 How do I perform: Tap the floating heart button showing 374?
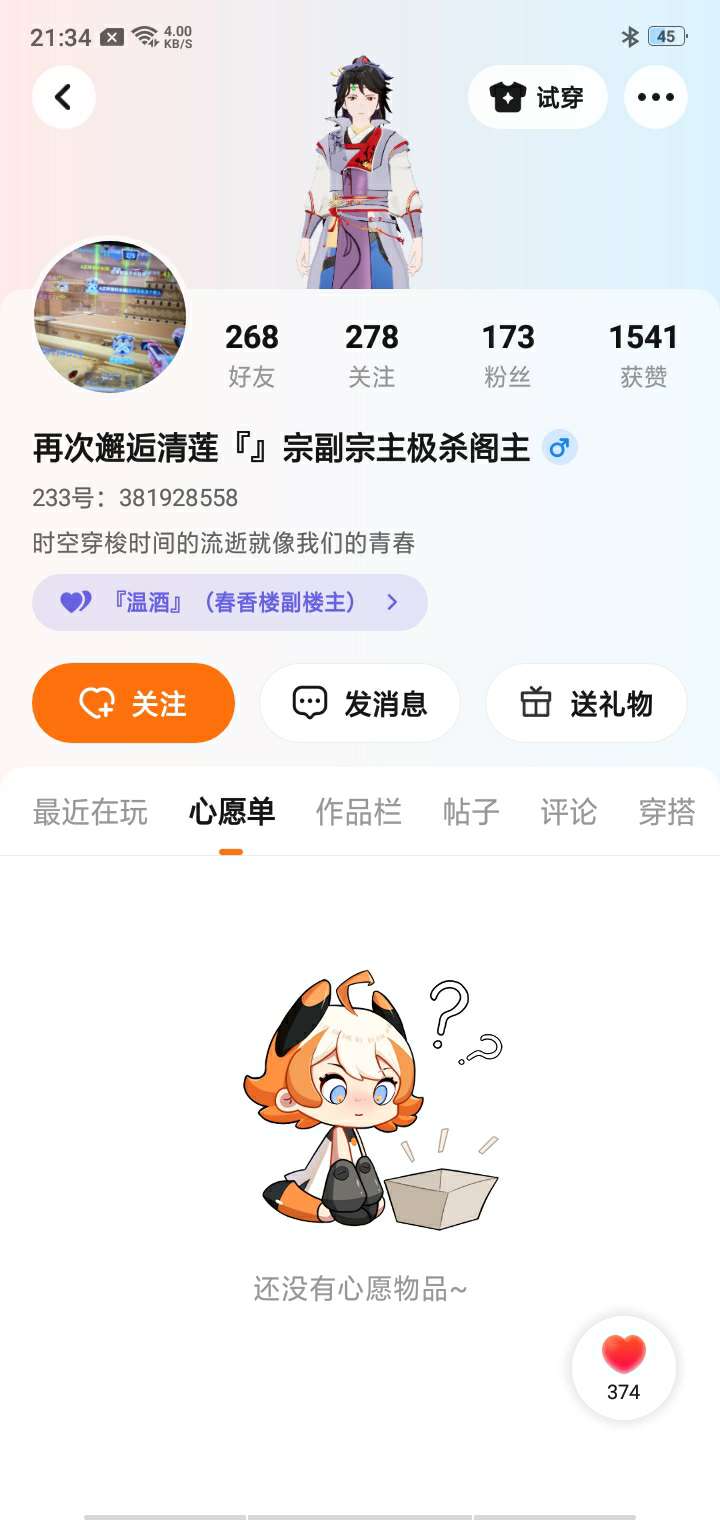click(x=624, y=1367)
